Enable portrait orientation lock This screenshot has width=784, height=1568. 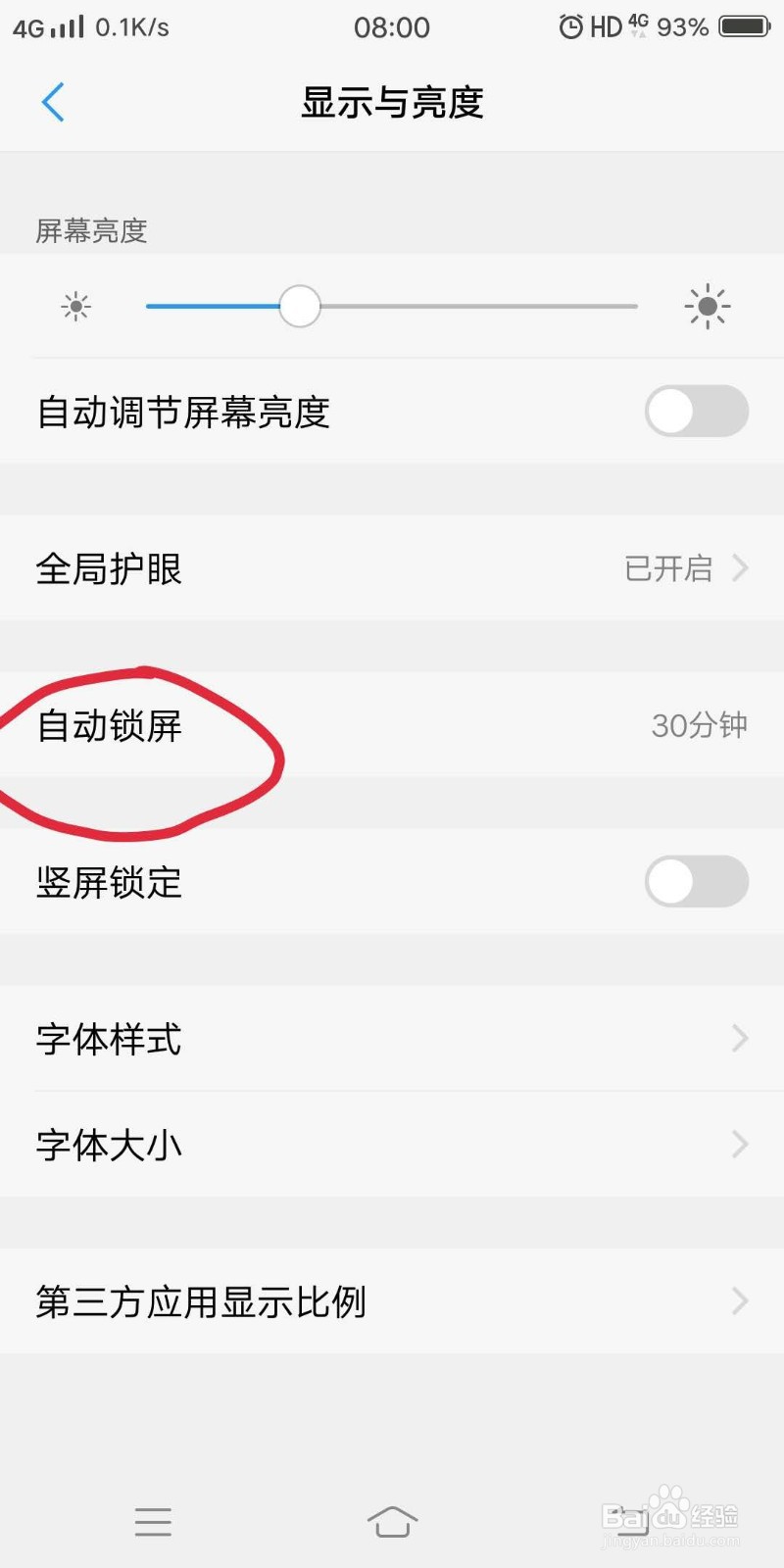(x=696, y=881)
